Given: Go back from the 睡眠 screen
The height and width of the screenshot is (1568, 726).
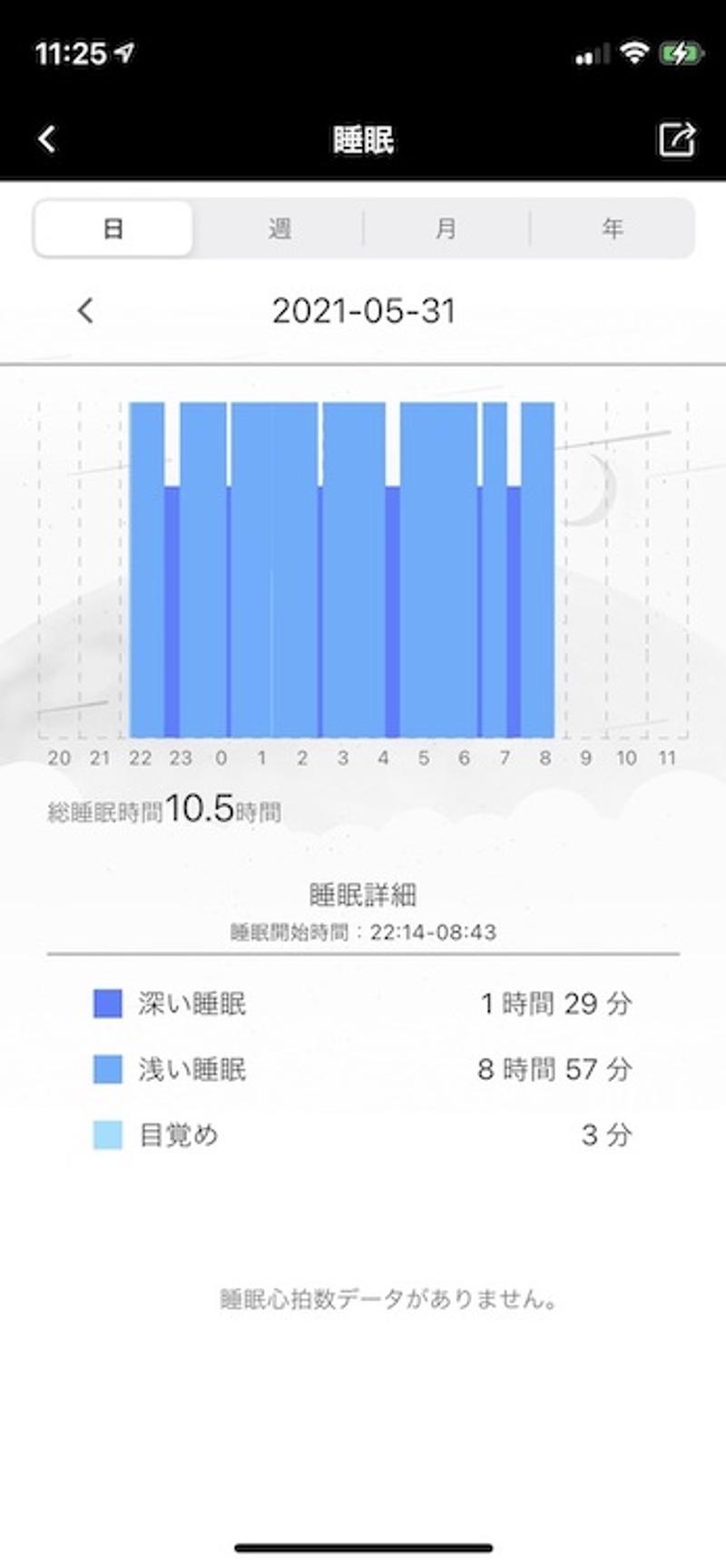Looking at the screenshot, I should (47, 140).
